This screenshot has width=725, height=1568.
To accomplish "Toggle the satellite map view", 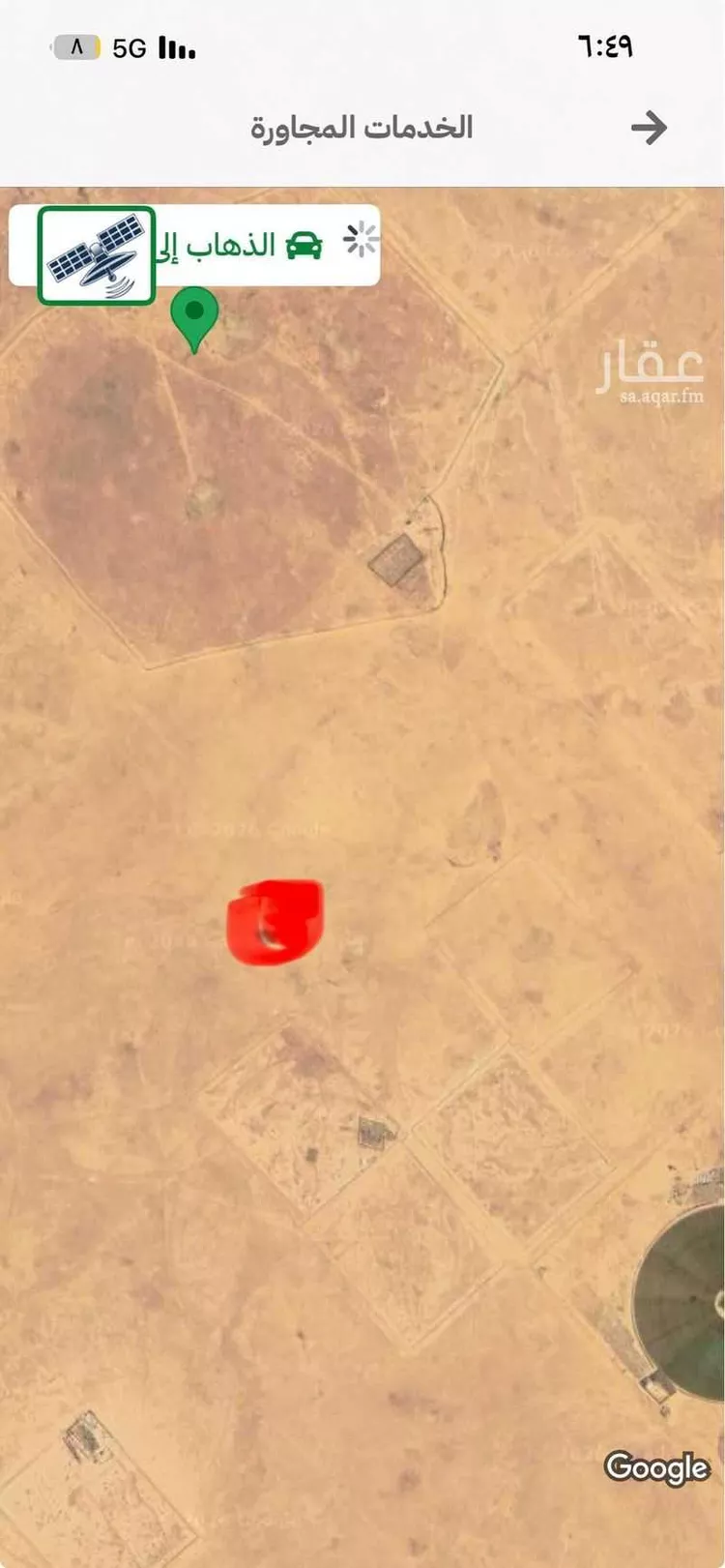I will point(97,255).
